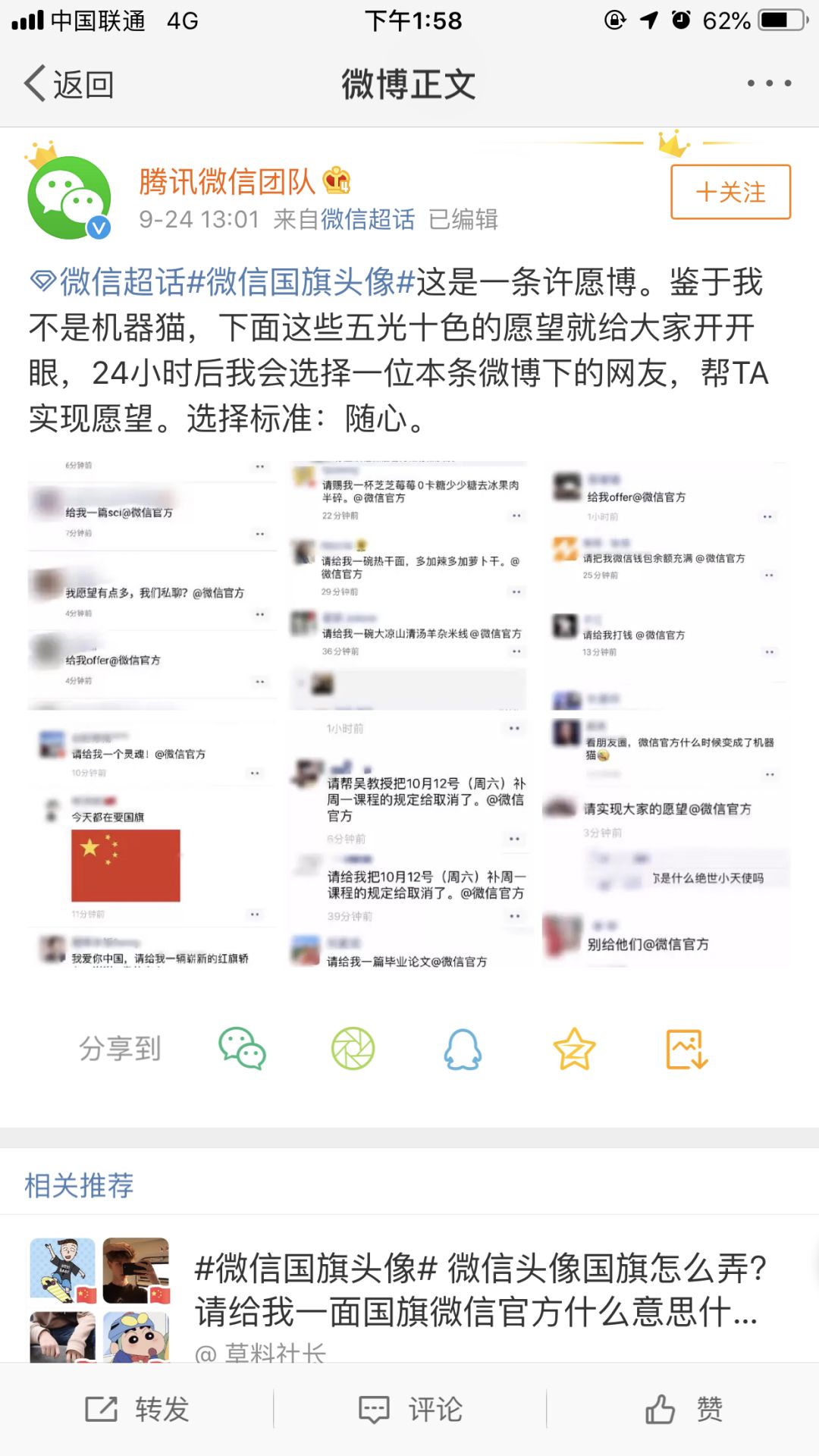View the image about 吴教授 10月12号
Image resolution: width=819 pixels, height=1456 pixels.
(x=409, y=842)
